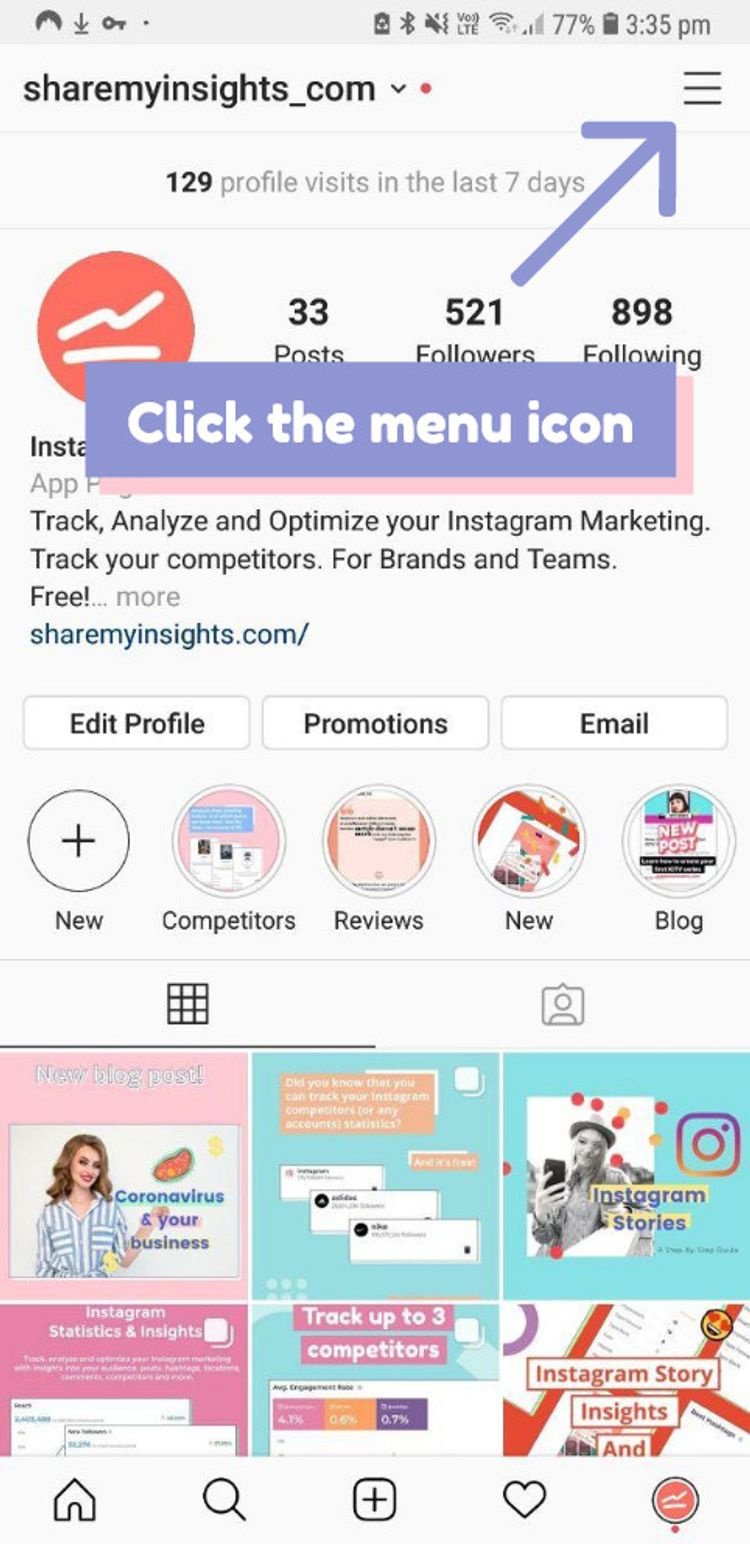Switch to the tagged photos tab

point(562,1004)
